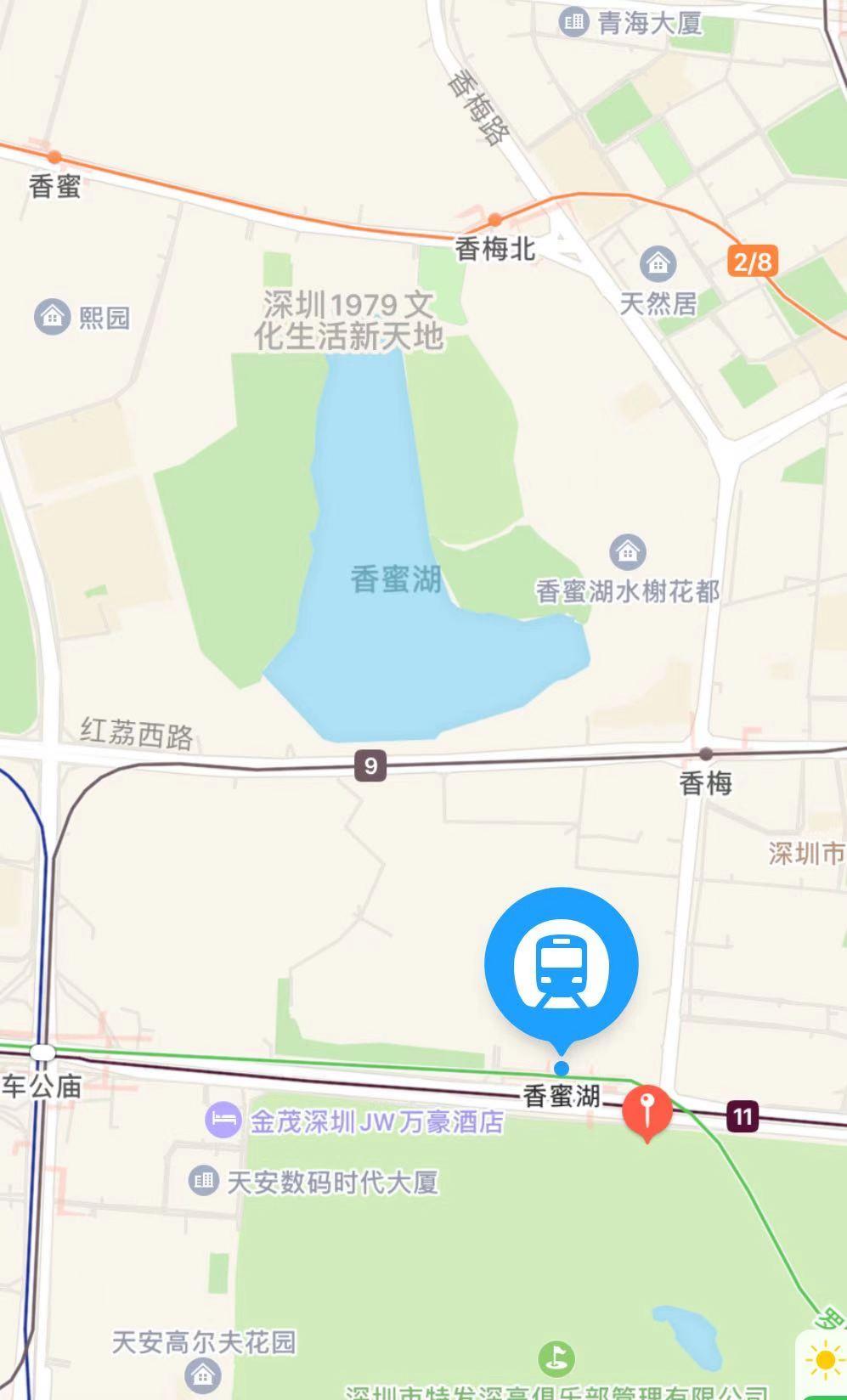Click the 香蜜湖 lake label

pyautogui.click(x=396, y=579)
